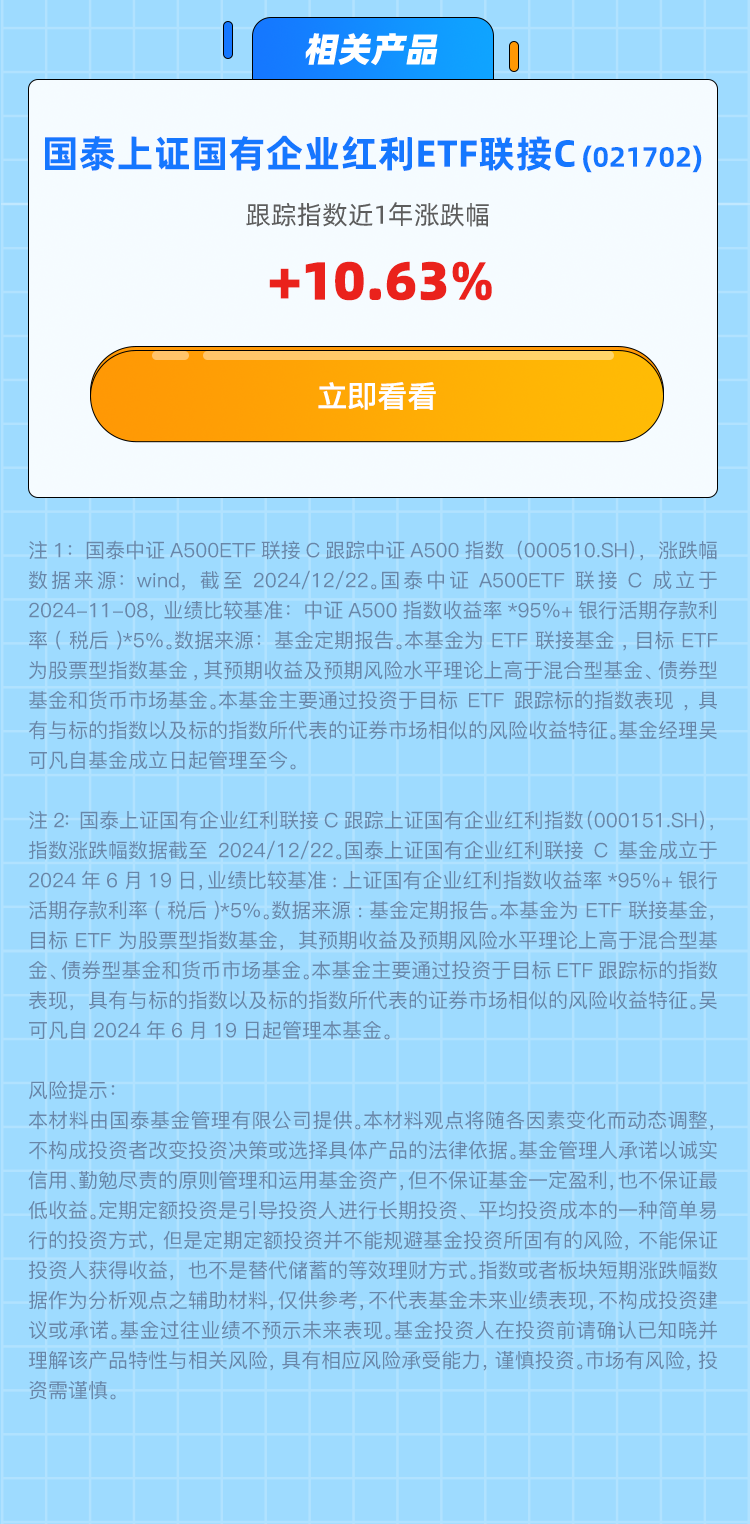Viewport: 750px width, 1524px height.
Task: Open the 国泰上证国有企业红利ETF联接C product card
Action: [x=373, y=156]
